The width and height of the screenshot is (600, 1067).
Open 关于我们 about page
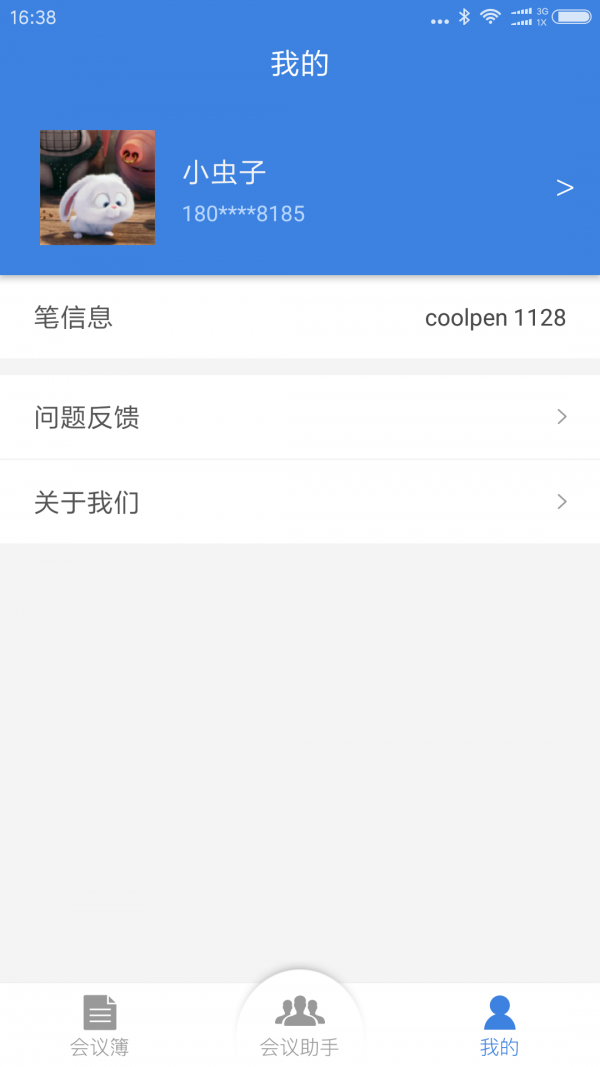point(300,502)
